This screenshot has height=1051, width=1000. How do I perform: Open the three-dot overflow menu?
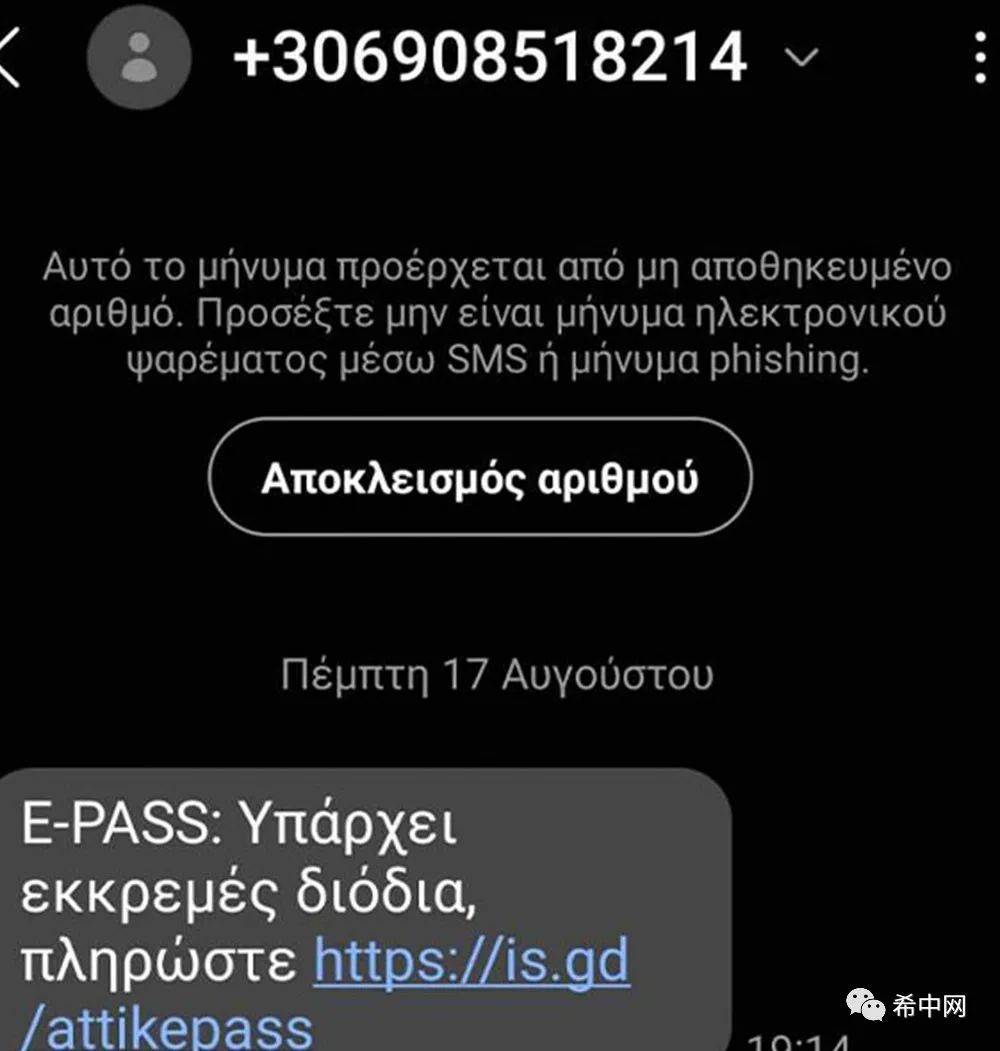point(981,58)
